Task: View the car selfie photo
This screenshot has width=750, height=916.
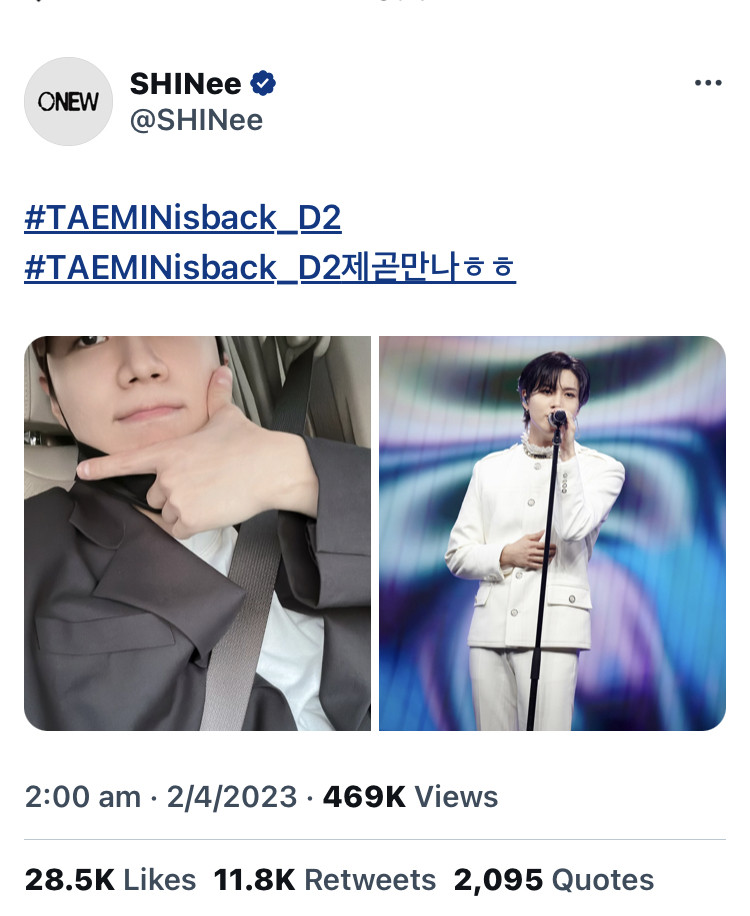Action: pos(197,533)
